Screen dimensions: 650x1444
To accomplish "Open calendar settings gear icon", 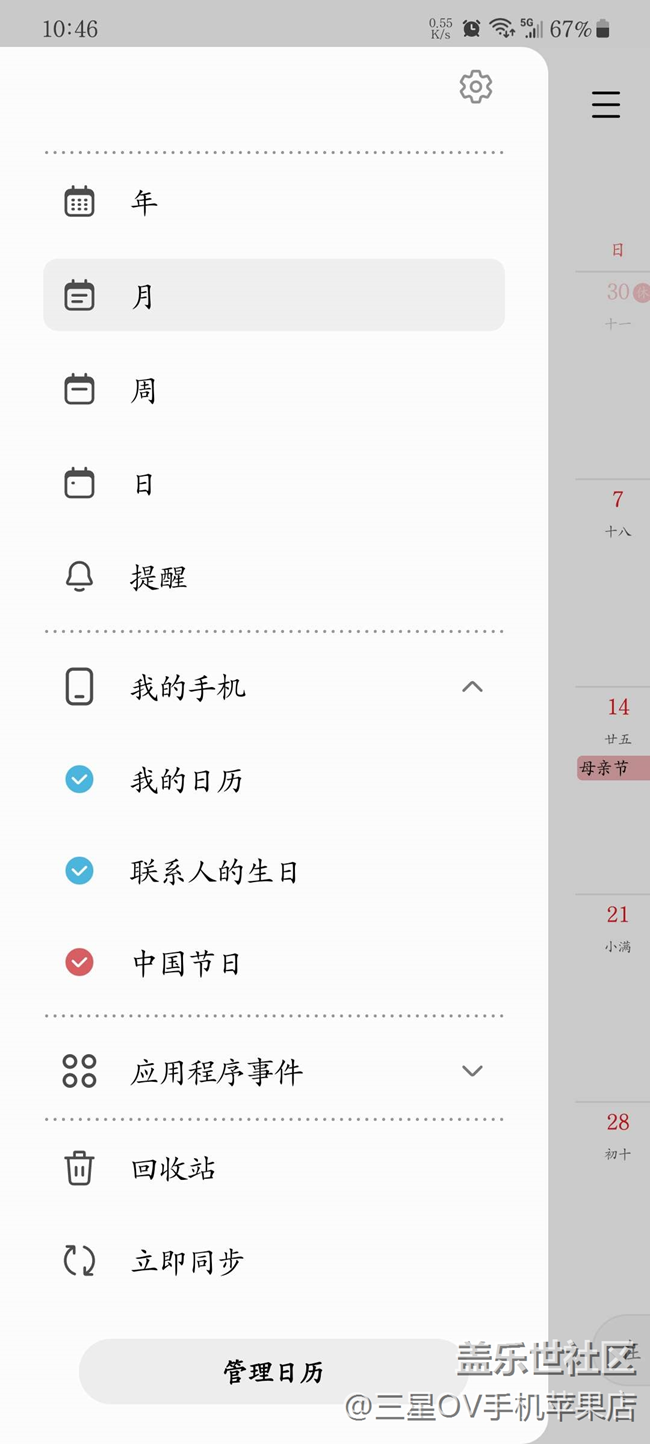I will [x=476, y=87].
